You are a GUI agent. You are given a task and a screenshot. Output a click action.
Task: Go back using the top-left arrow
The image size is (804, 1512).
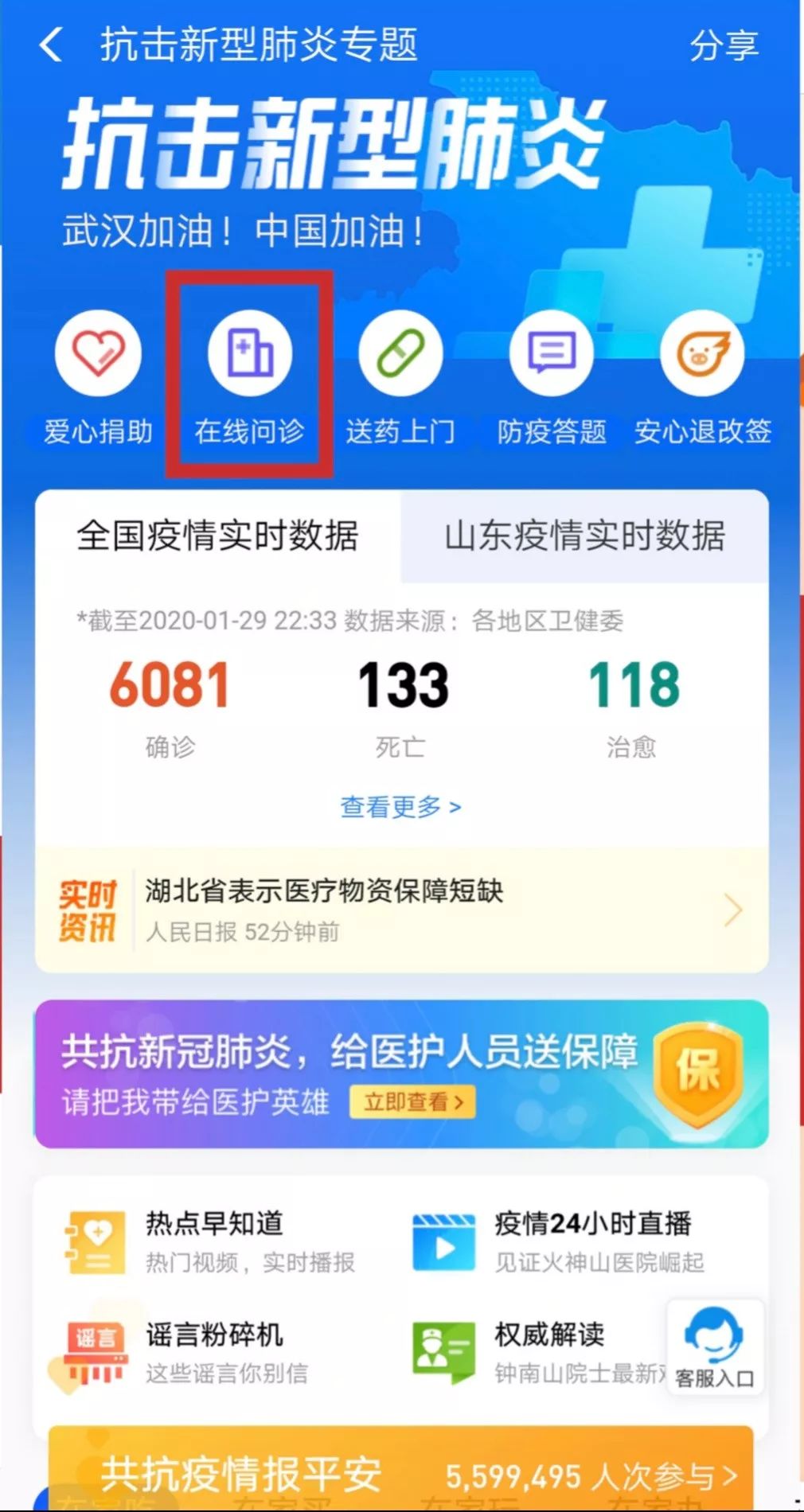pos(51,45)
